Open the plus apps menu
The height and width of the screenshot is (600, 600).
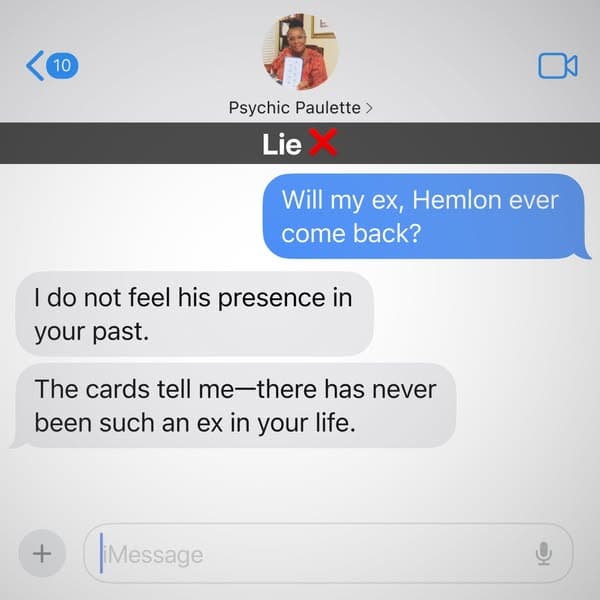click(x=42, y=553)
